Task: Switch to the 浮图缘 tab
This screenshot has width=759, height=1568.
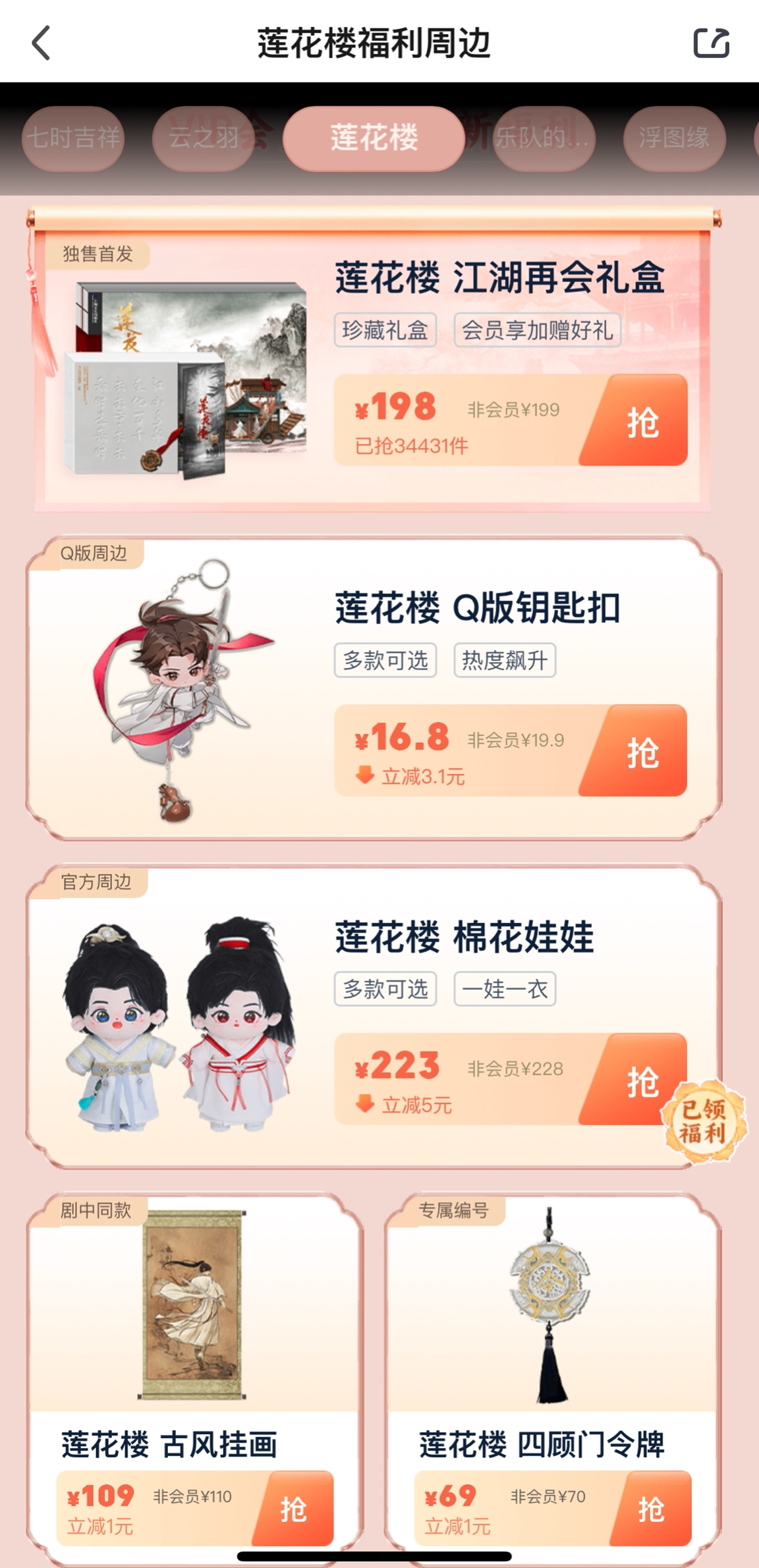Action: [674, 138]
